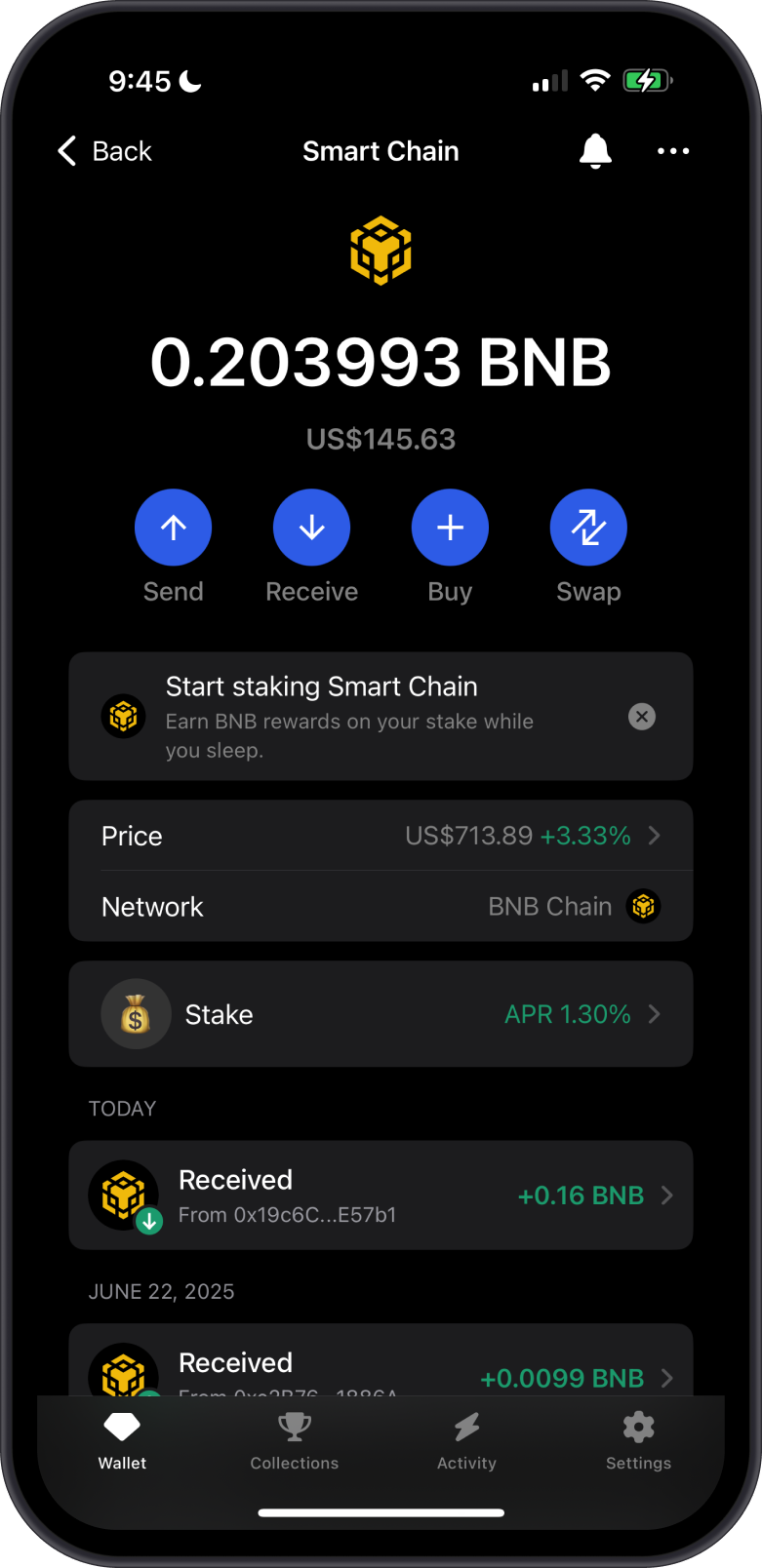Tap the Buy plus icon
762x1568 pixels.
(x=450, y=527)
